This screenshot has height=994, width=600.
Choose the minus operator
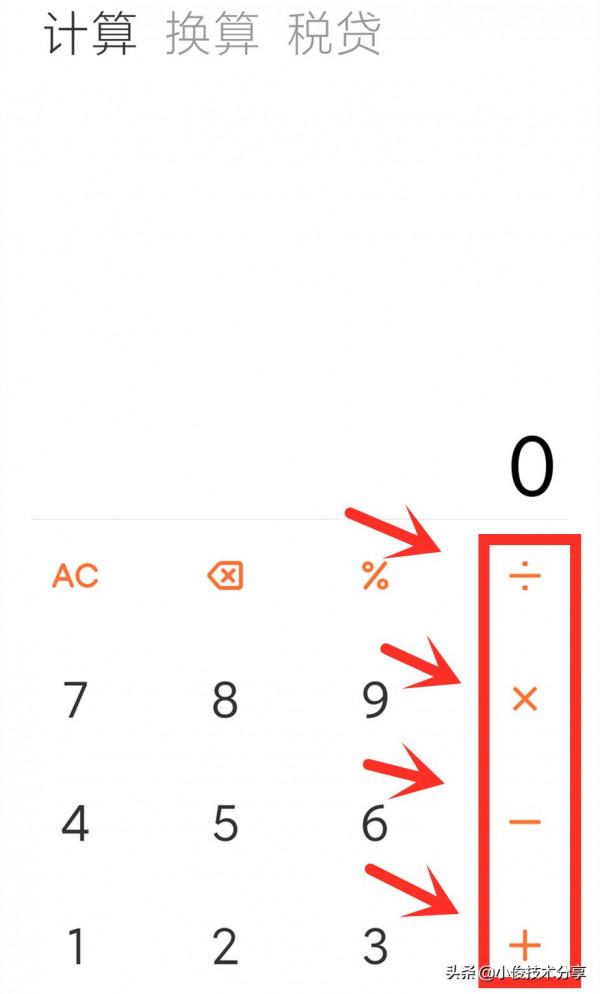(525, 823)
